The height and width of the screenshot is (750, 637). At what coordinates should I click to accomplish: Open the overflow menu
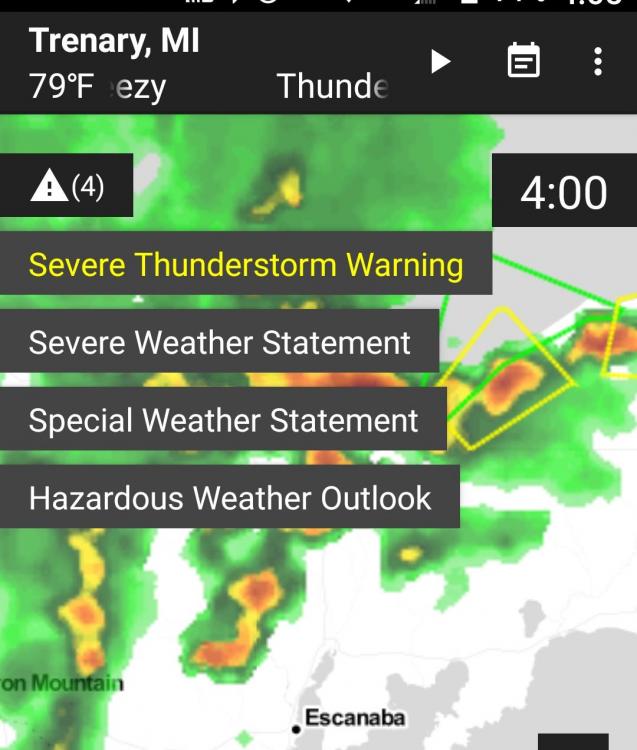(x=597, y=62)
